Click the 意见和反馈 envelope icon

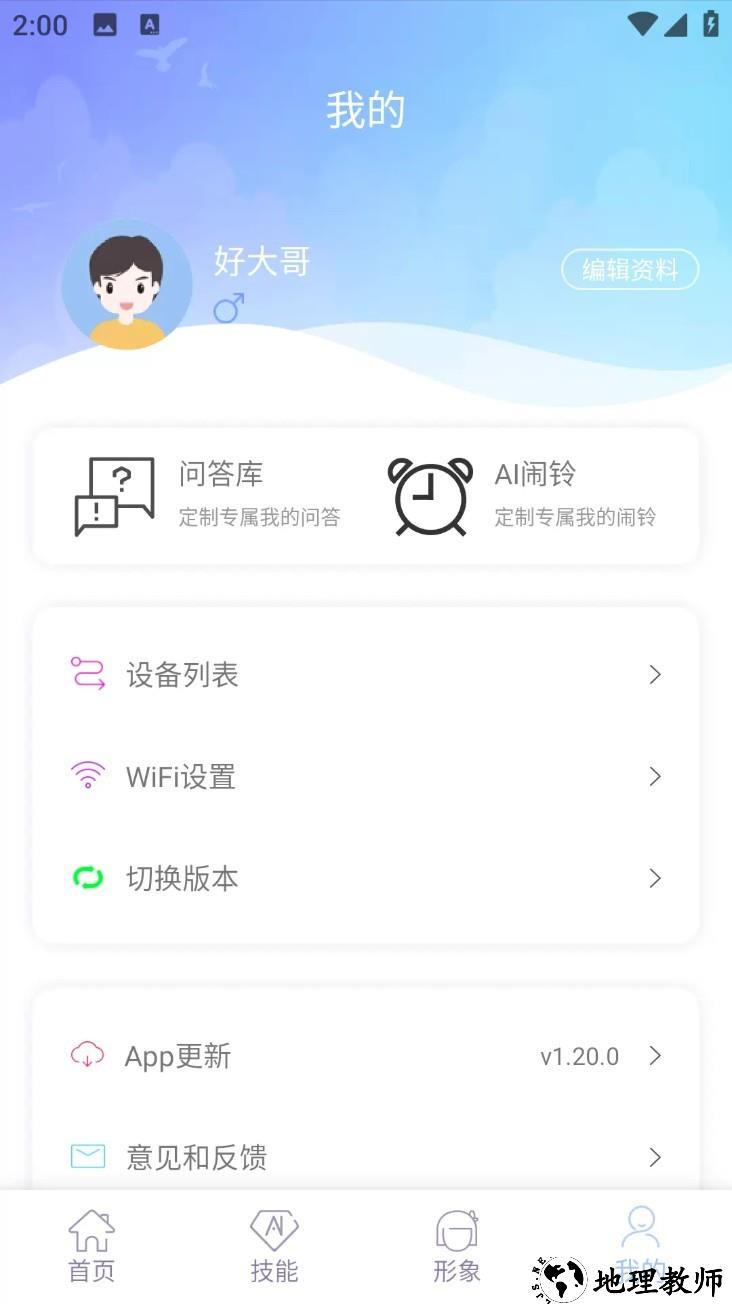[88, 1157]
